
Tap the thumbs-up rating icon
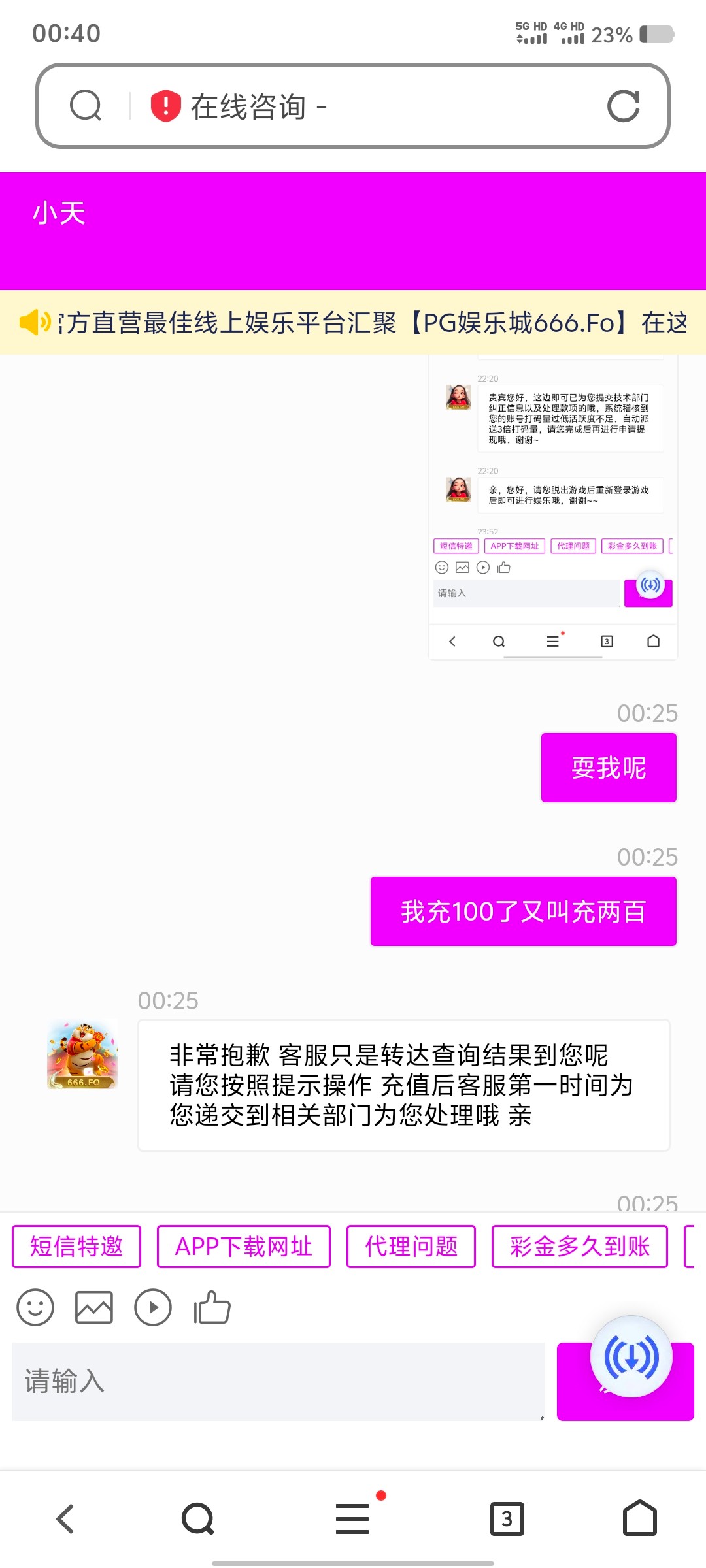tap(212, 1307)
